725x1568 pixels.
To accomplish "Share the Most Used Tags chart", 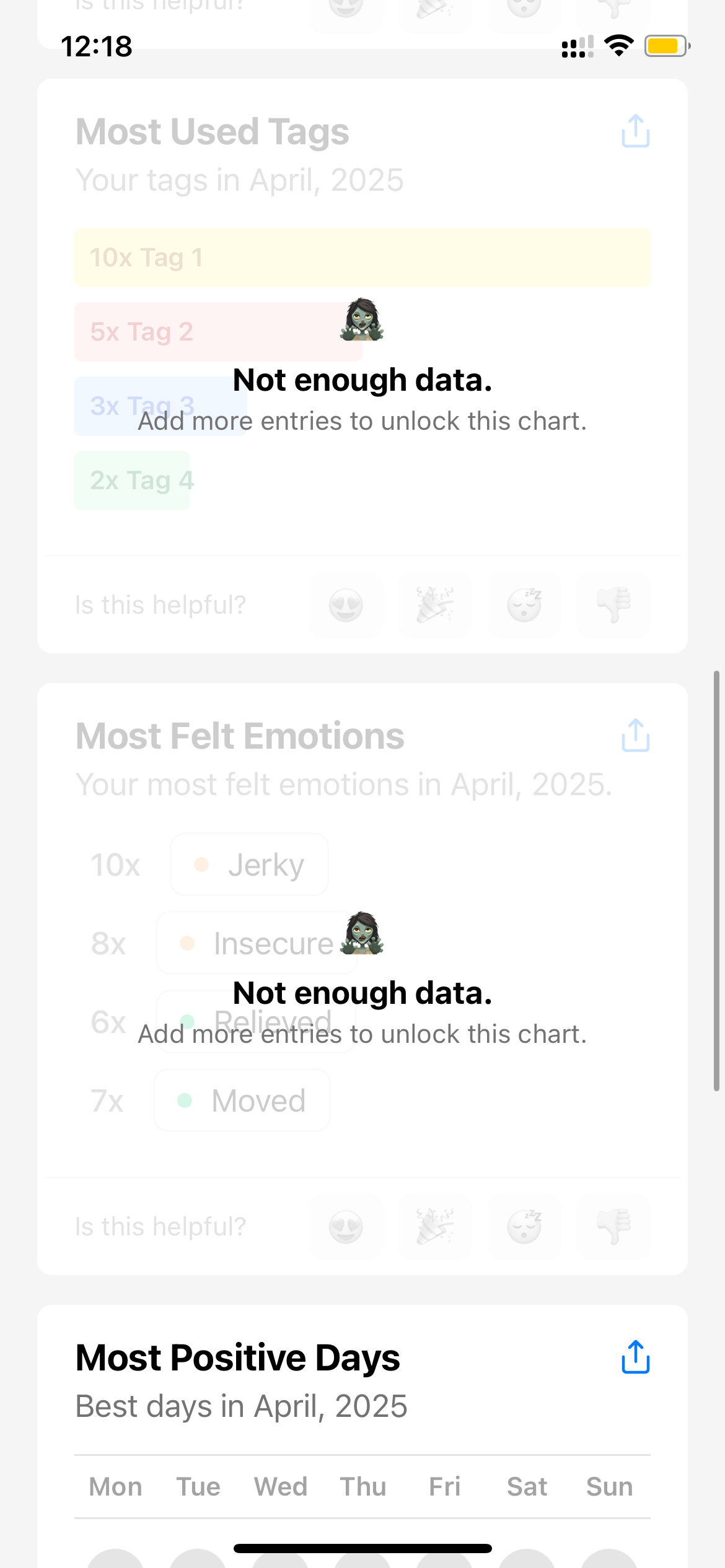I will [x=635, y=131].
